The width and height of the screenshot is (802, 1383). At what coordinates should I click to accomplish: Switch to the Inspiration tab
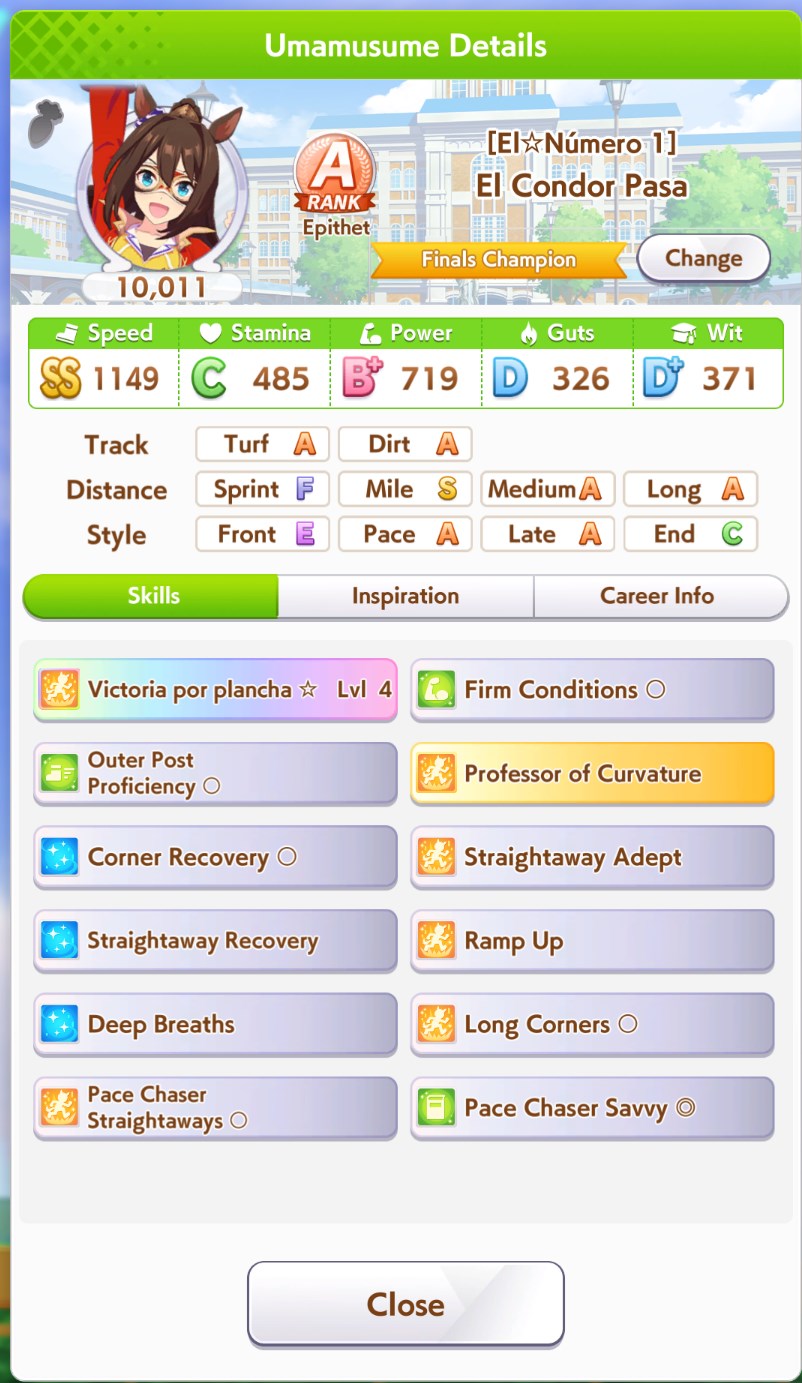point(405,597)
